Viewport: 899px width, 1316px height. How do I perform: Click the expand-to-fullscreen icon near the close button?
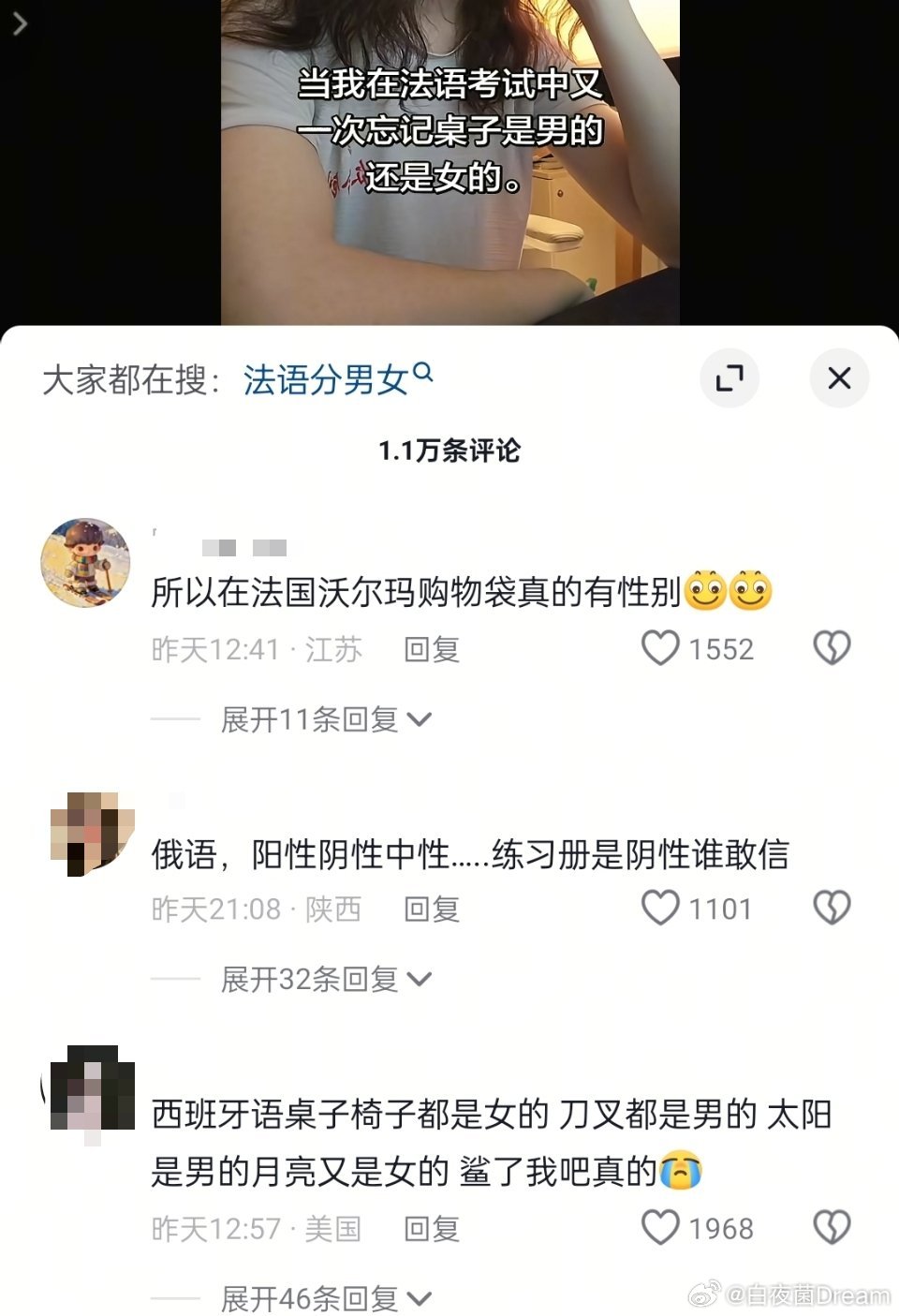(x=730, y=378)
